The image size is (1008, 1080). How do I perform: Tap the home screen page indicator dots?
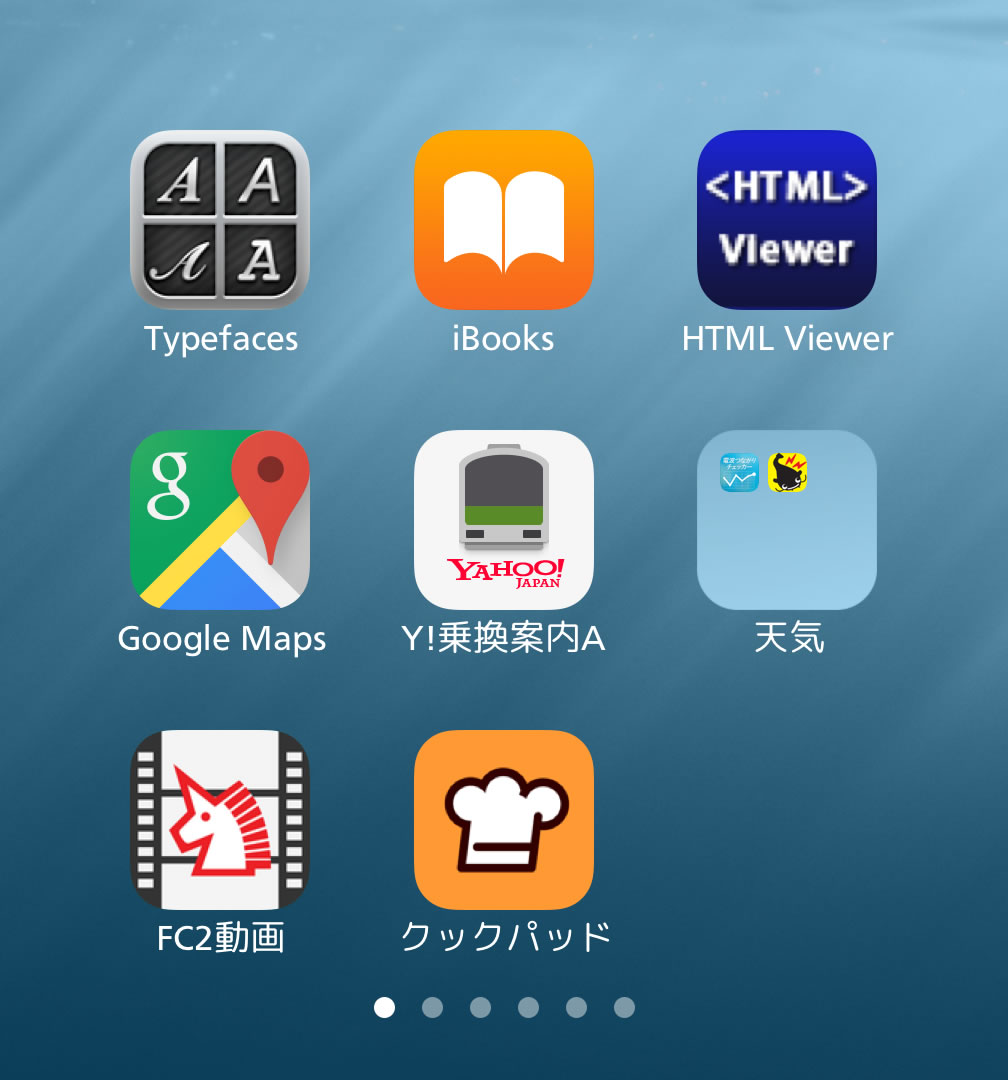point(504,1007)
